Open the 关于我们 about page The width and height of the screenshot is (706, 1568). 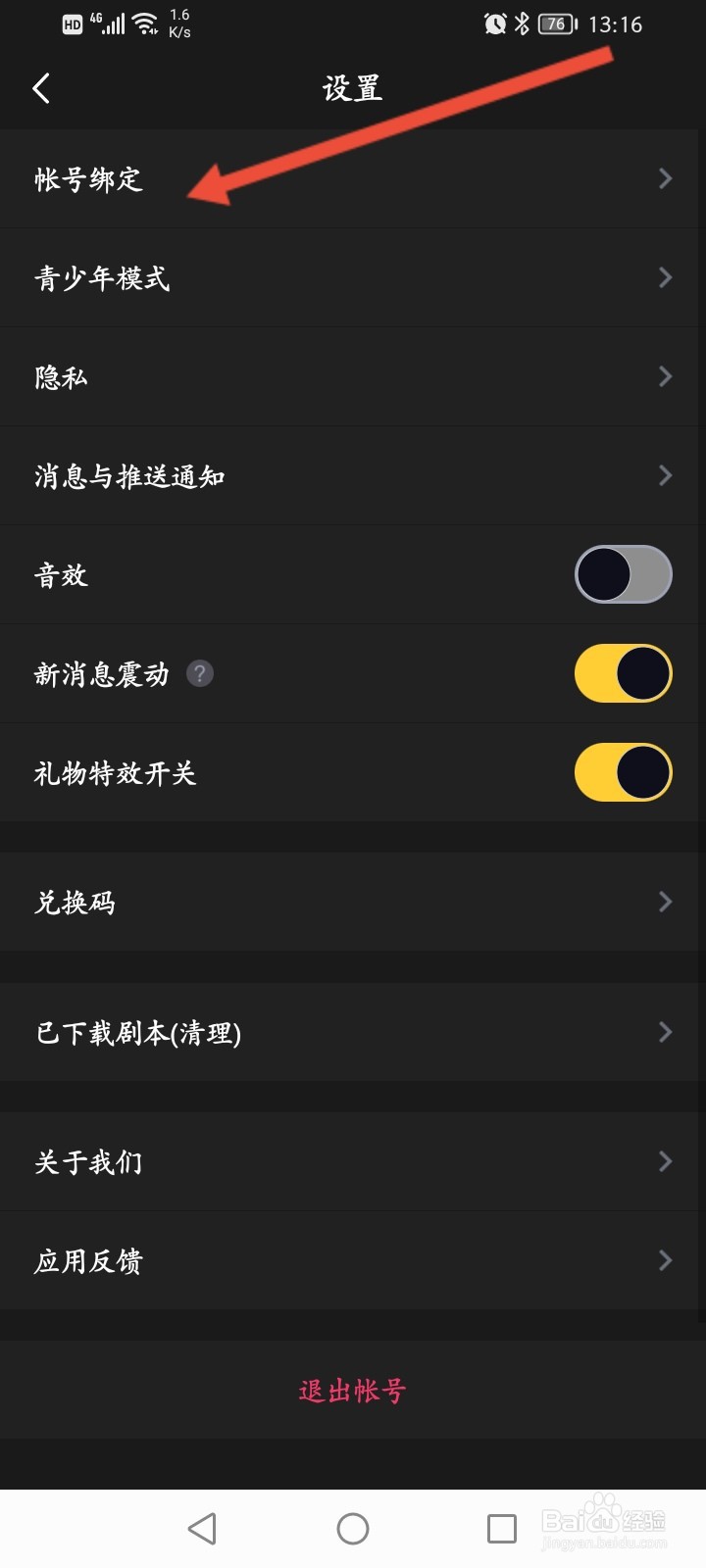[353, 1161]
